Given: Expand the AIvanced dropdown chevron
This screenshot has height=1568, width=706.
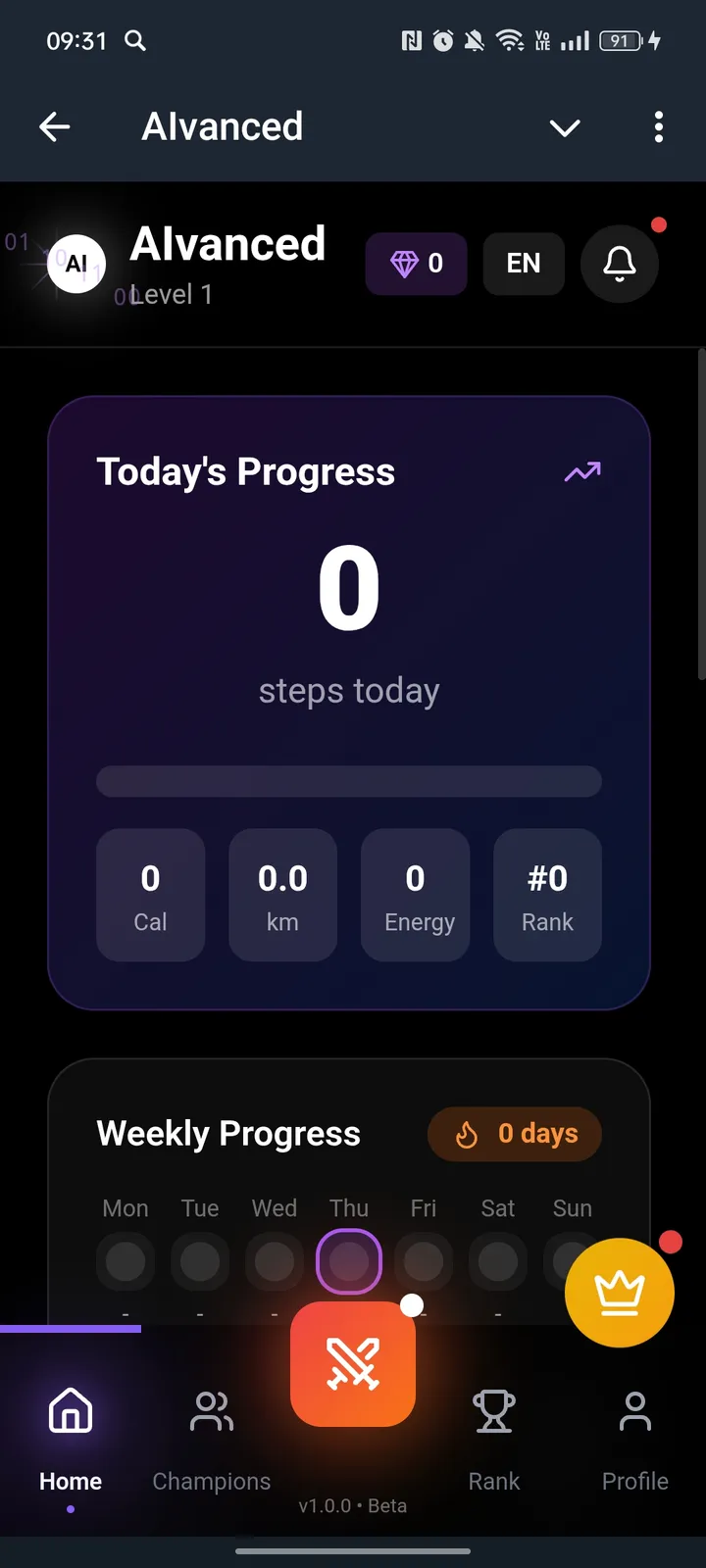Looking at the screenshot, I should [565, 127].
